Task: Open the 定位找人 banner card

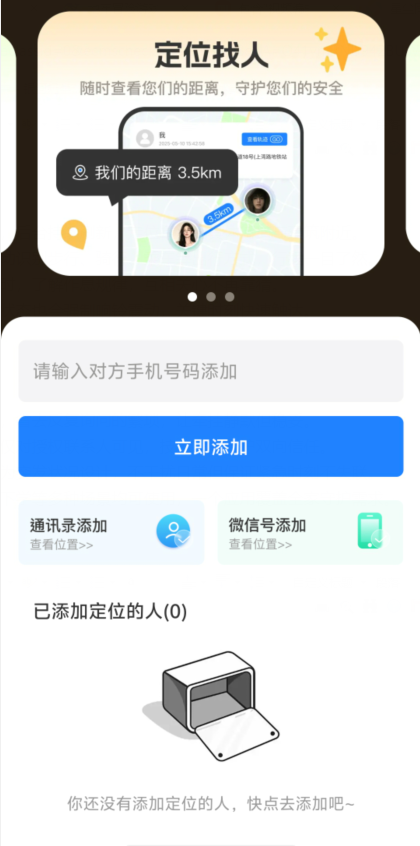Action: 211,144
